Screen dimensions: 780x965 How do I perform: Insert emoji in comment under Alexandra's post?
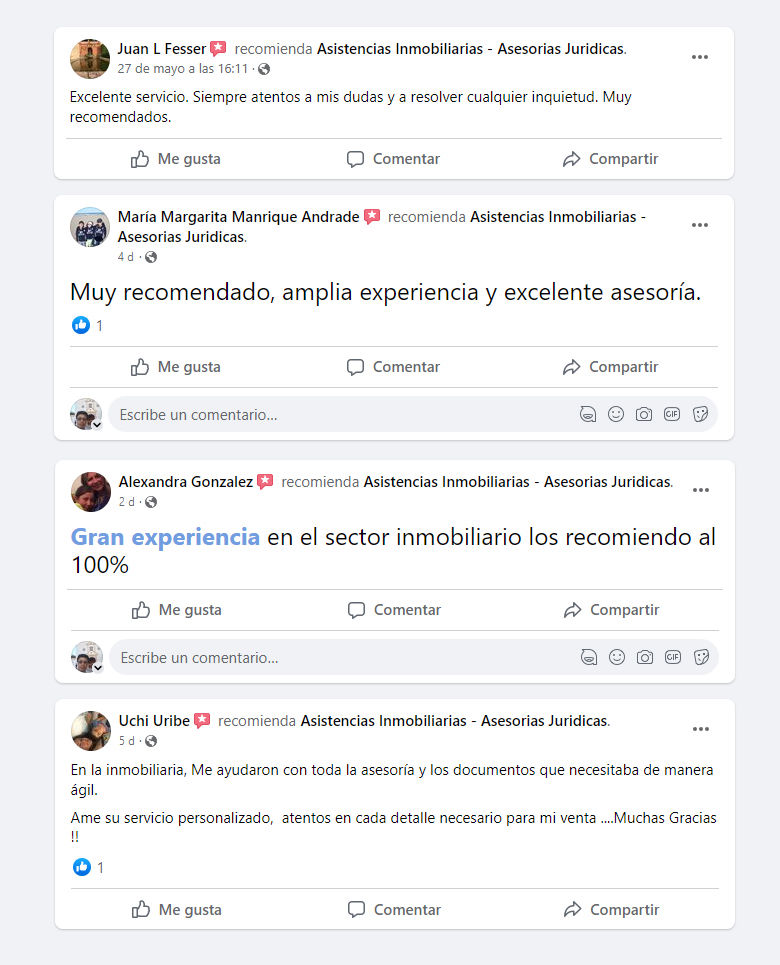617,657
